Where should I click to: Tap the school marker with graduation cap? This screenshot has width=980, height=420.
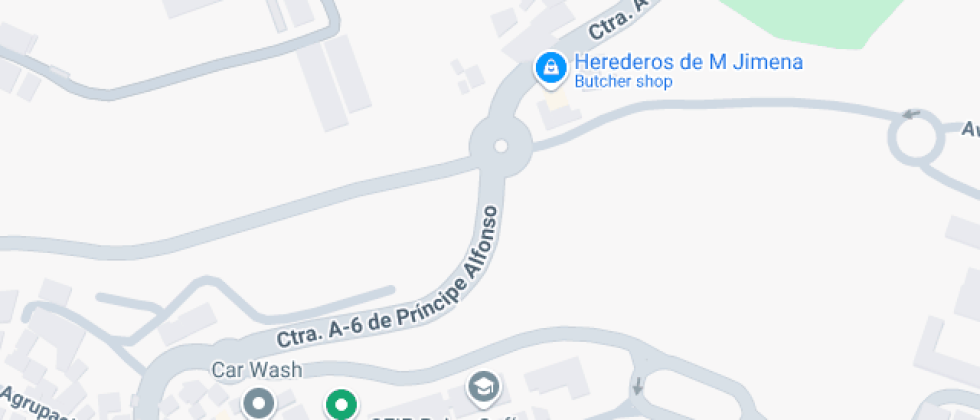[x=485, y=385]
